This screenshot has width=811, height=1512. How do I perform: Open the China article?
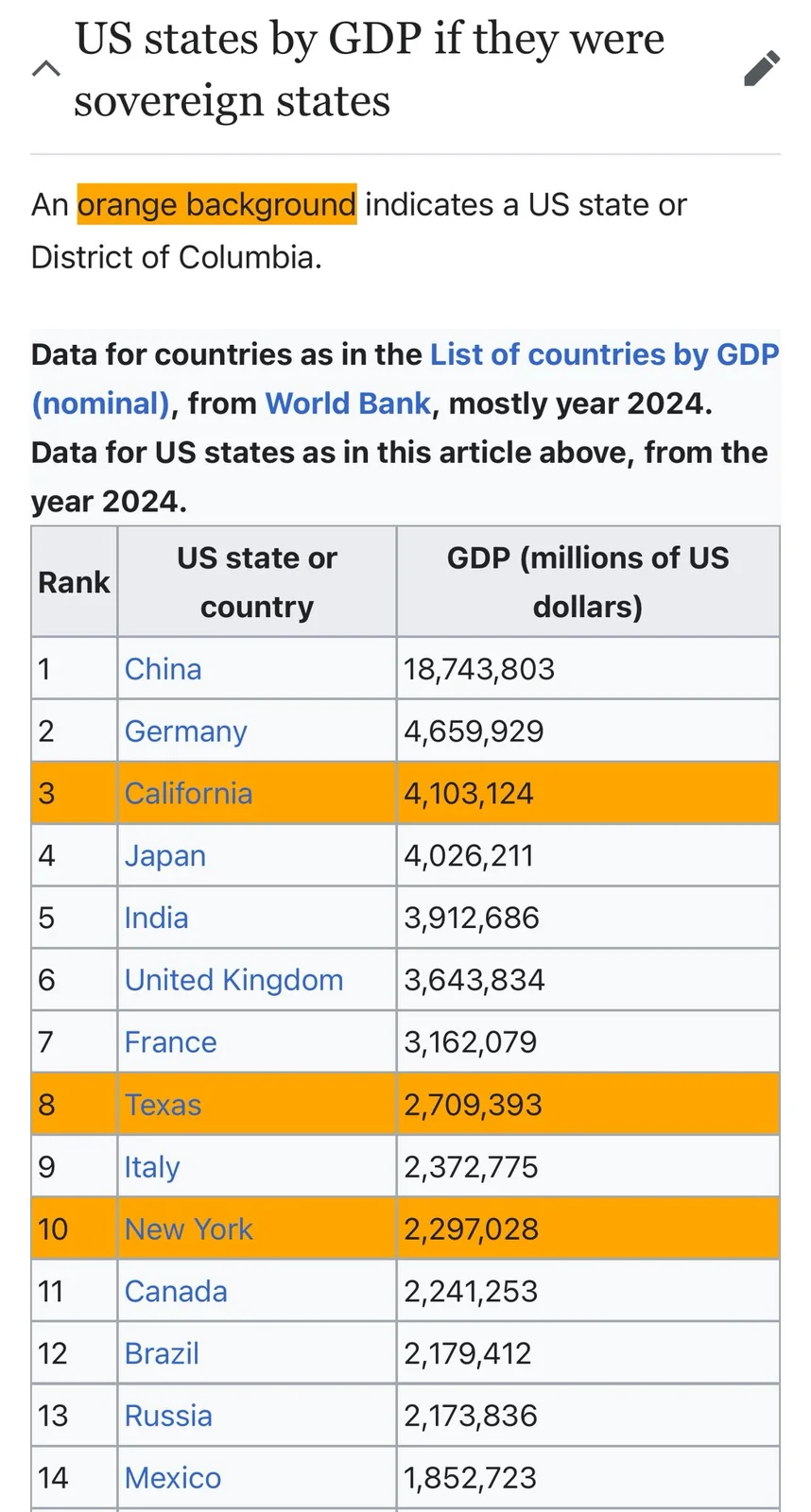point(163,669)
